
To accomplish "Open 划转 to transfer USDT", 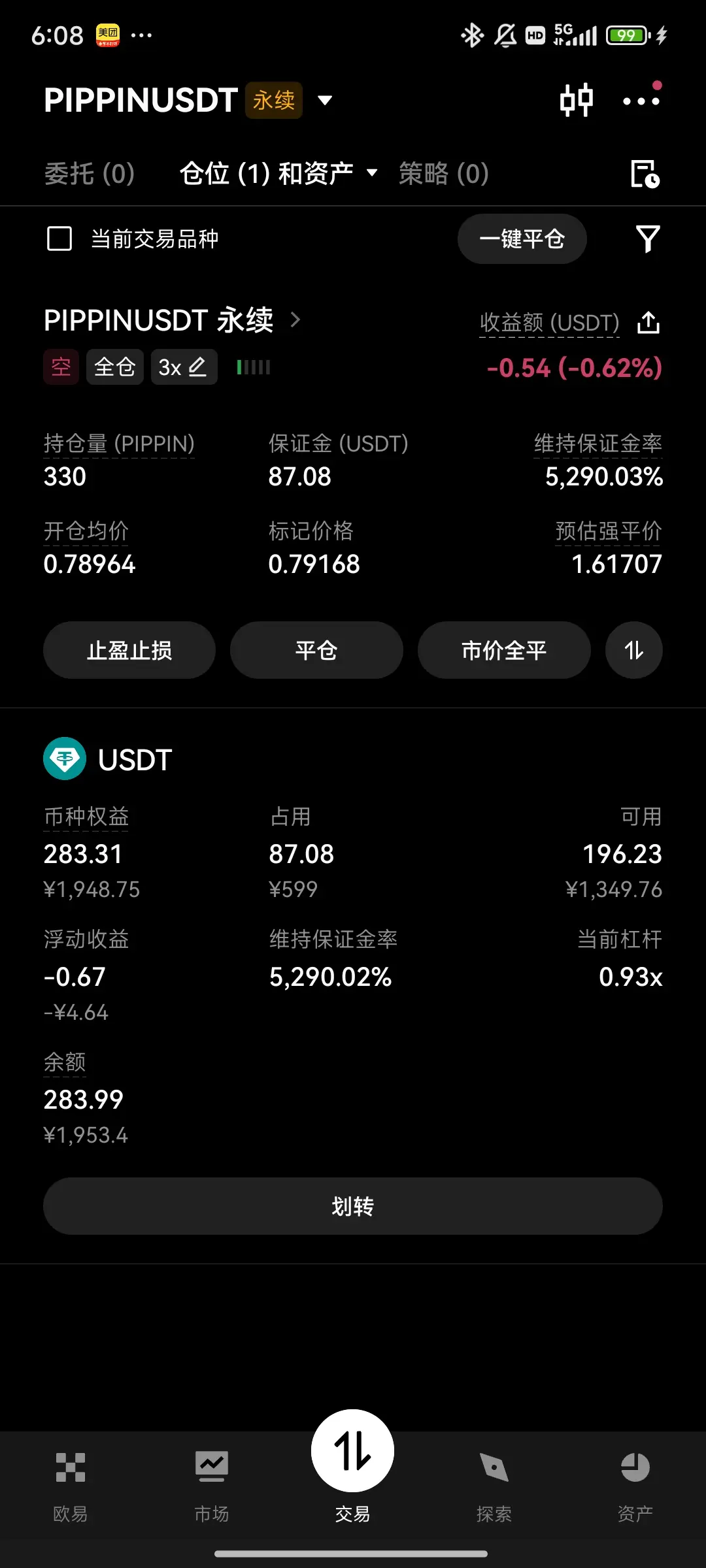I will click(x=353, y=1206).
